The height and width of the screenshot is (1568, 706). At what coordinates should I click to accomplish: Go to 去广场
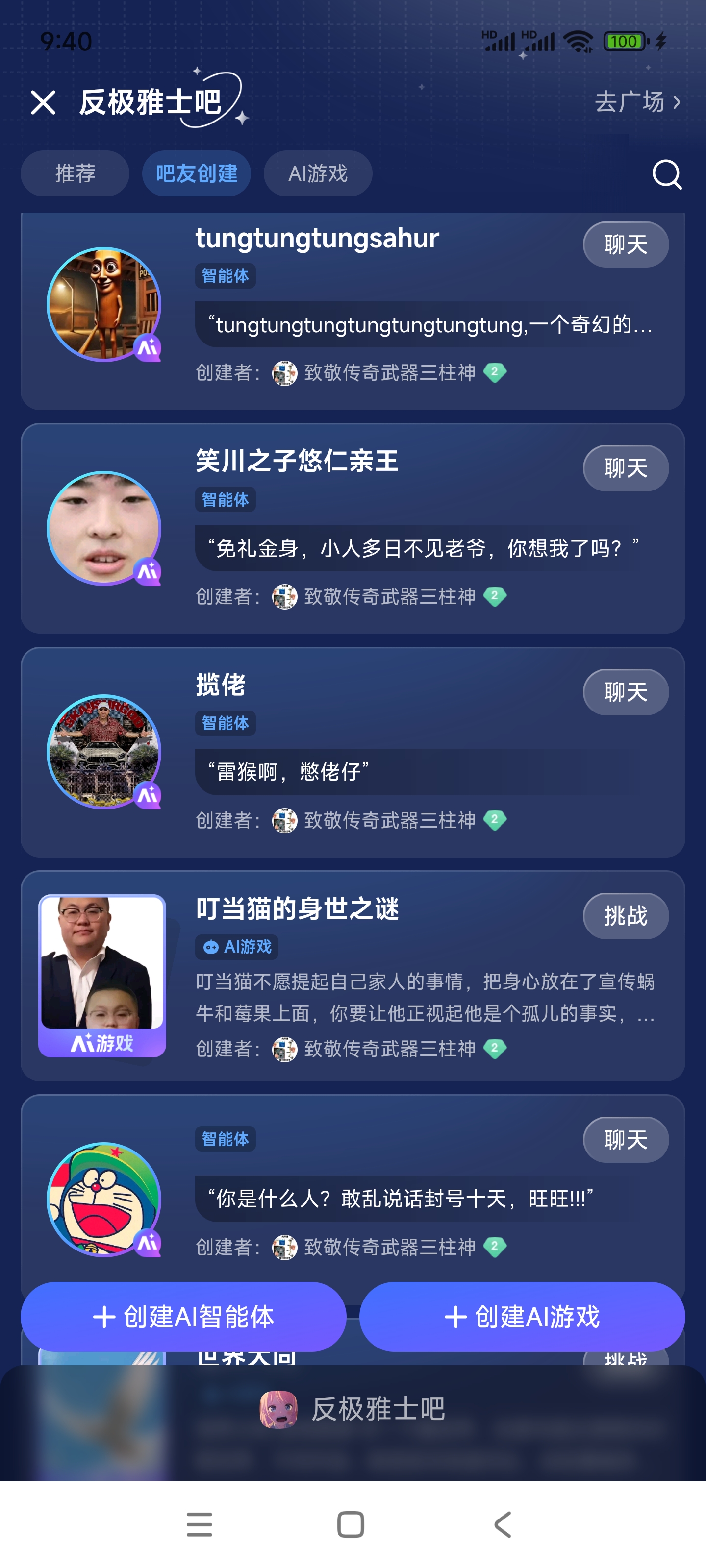tap(636, 101)
